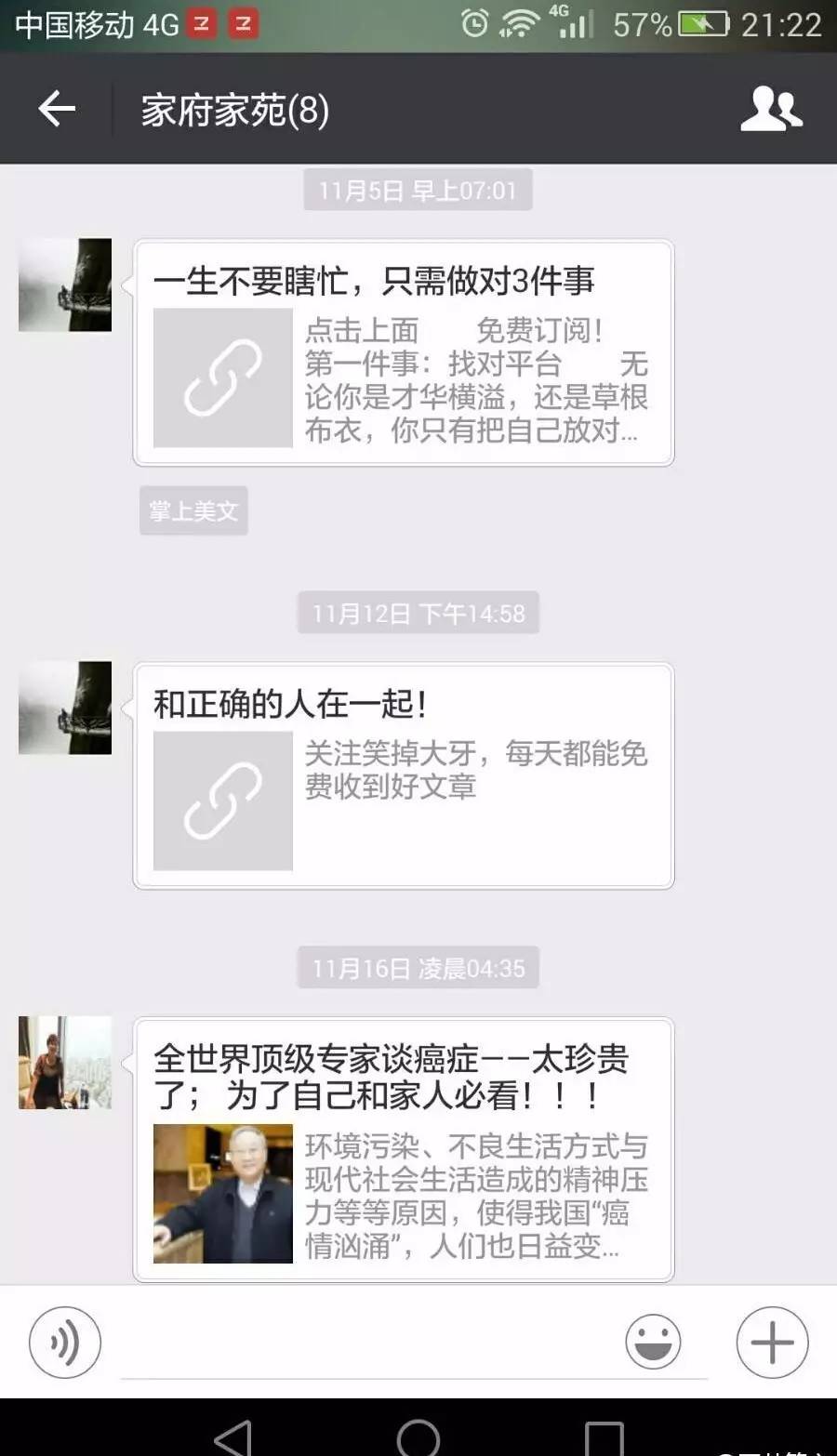Screen dimensions: 837x1456
Task: Expand the 11月5日 date separator
Action: coord(418,190)
